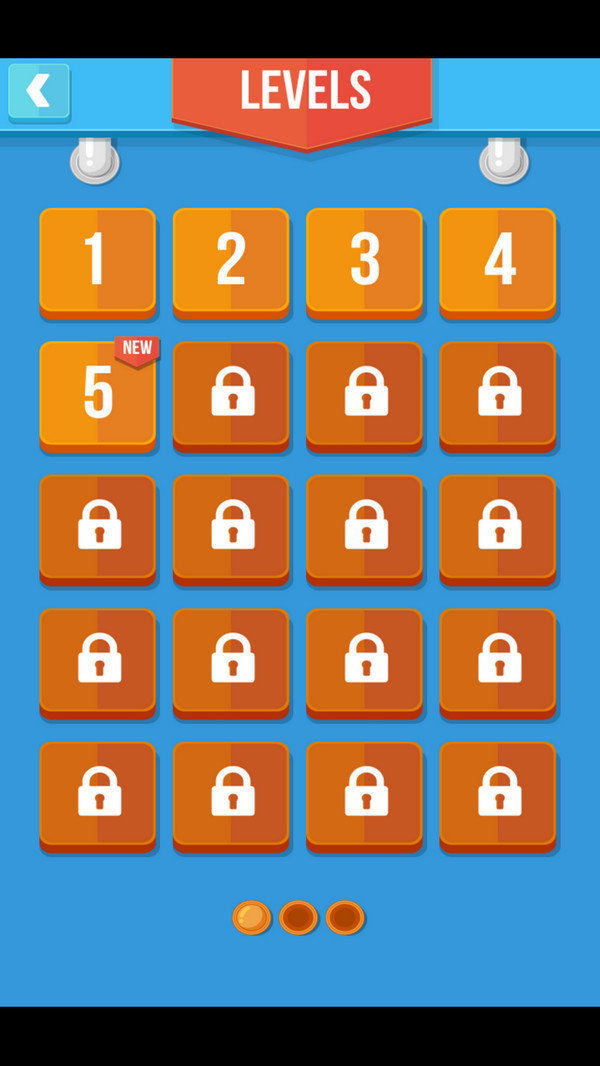Play level 3

click(x=364, y=260)
